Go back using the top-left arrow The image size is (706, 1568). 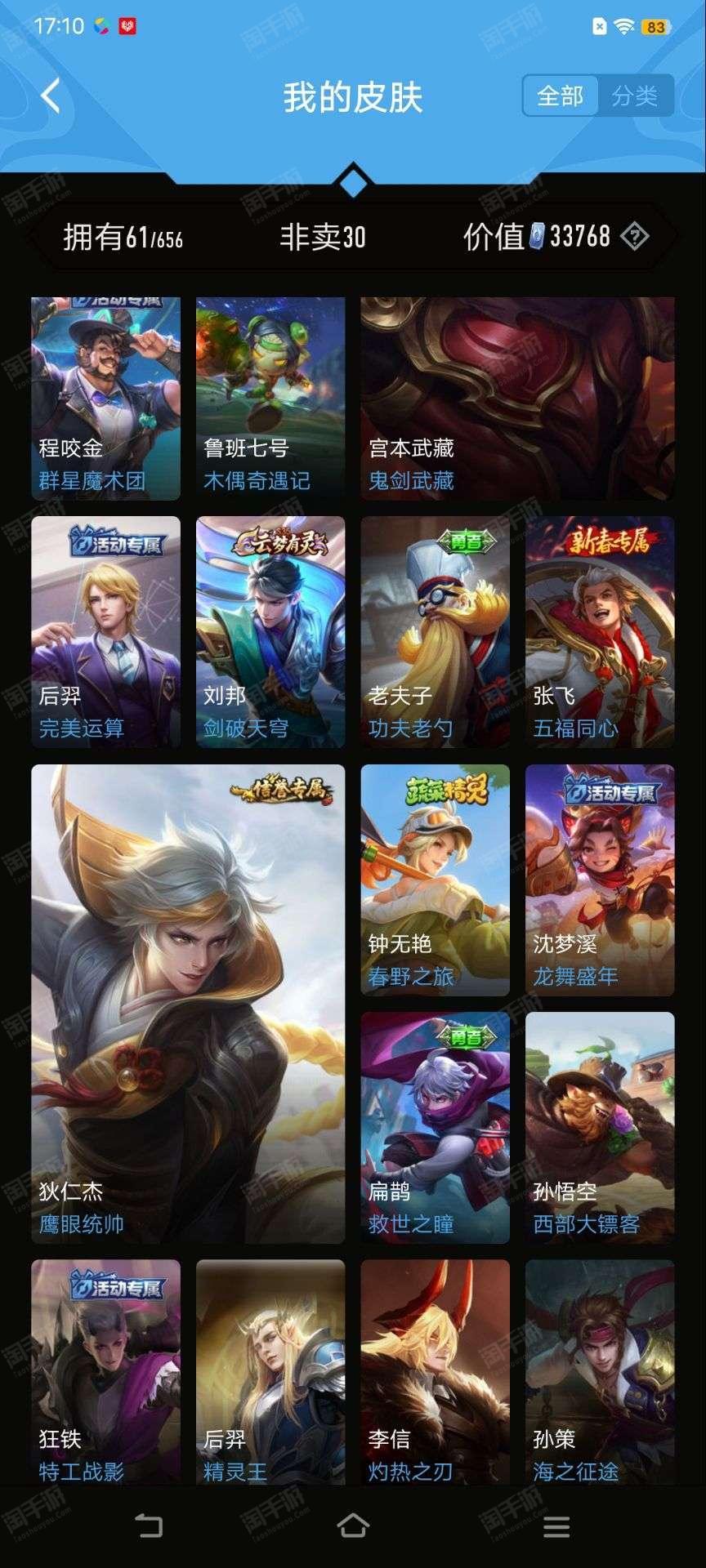pos(51,96)
